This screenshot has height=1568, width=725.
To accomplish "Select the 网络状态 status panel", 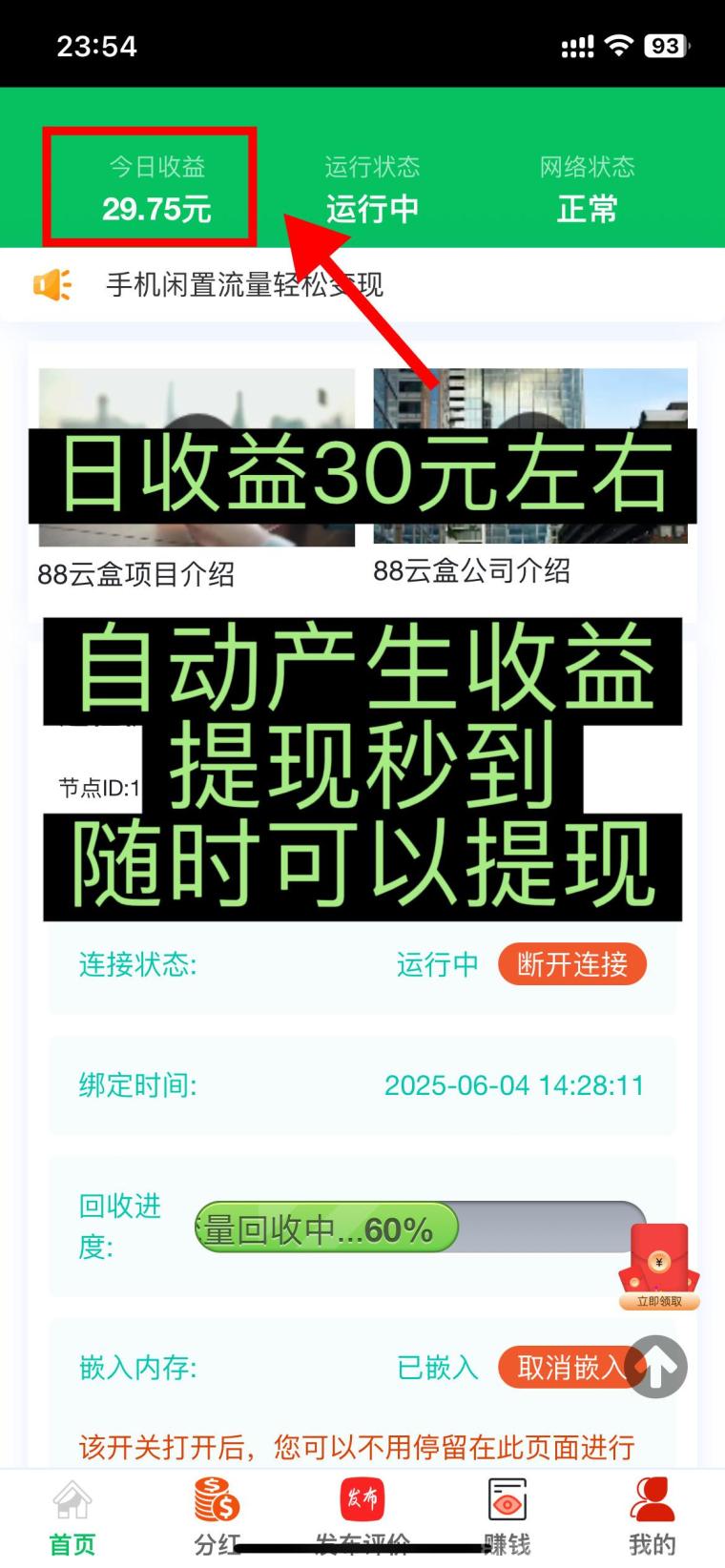I will point(586,187).
